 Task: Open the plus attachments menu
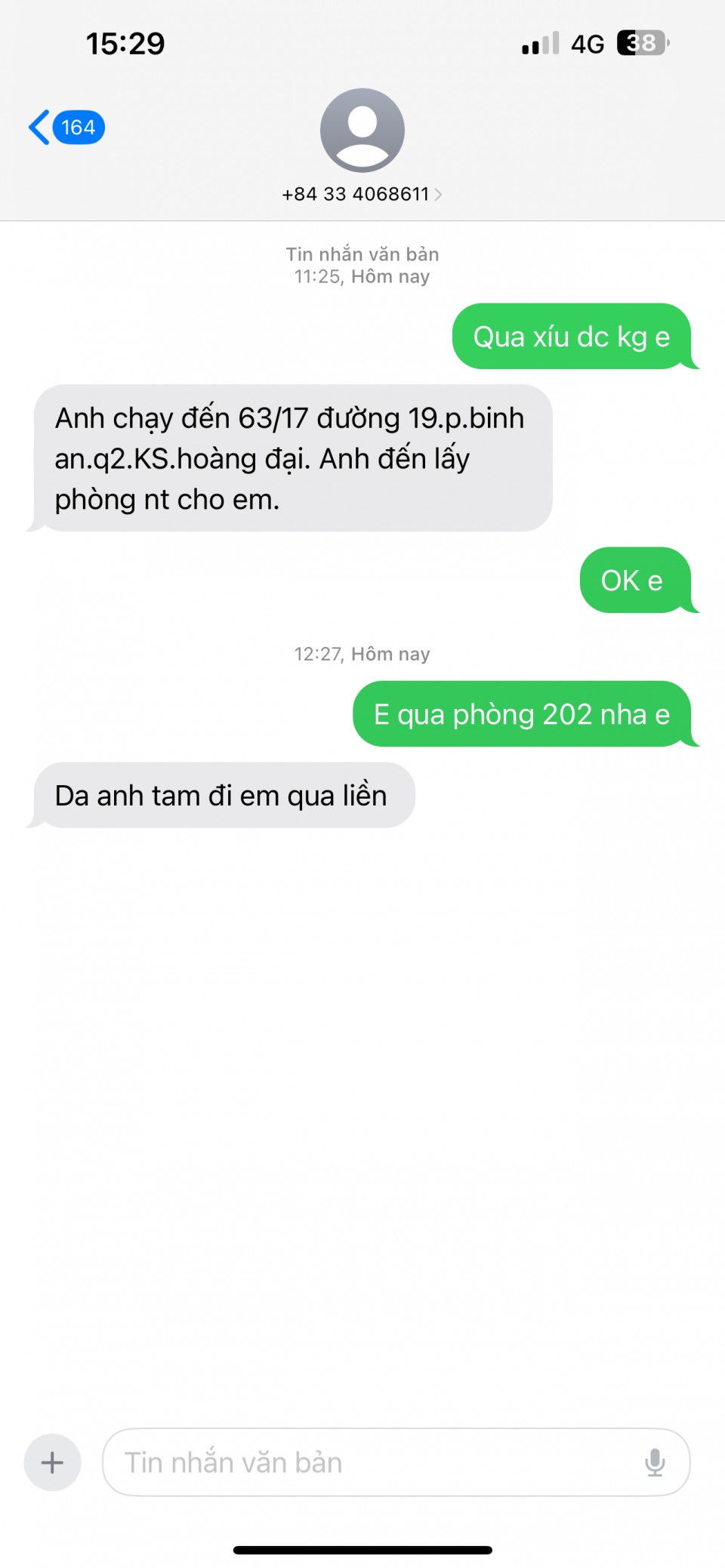tap(52, 1462)
